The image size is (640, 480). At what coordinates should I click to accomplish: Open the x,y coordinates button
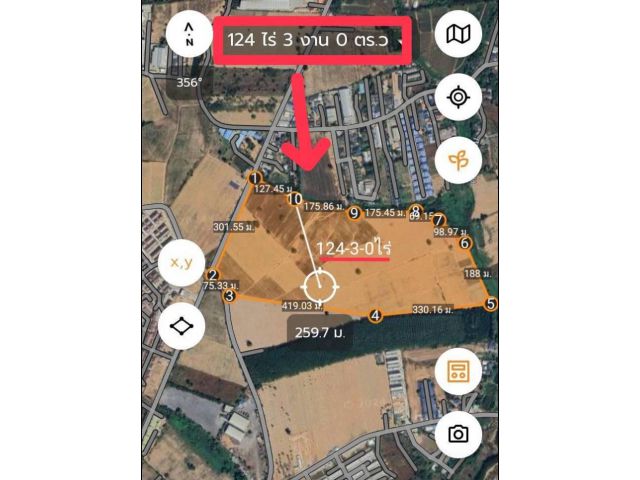click(181, 263)
